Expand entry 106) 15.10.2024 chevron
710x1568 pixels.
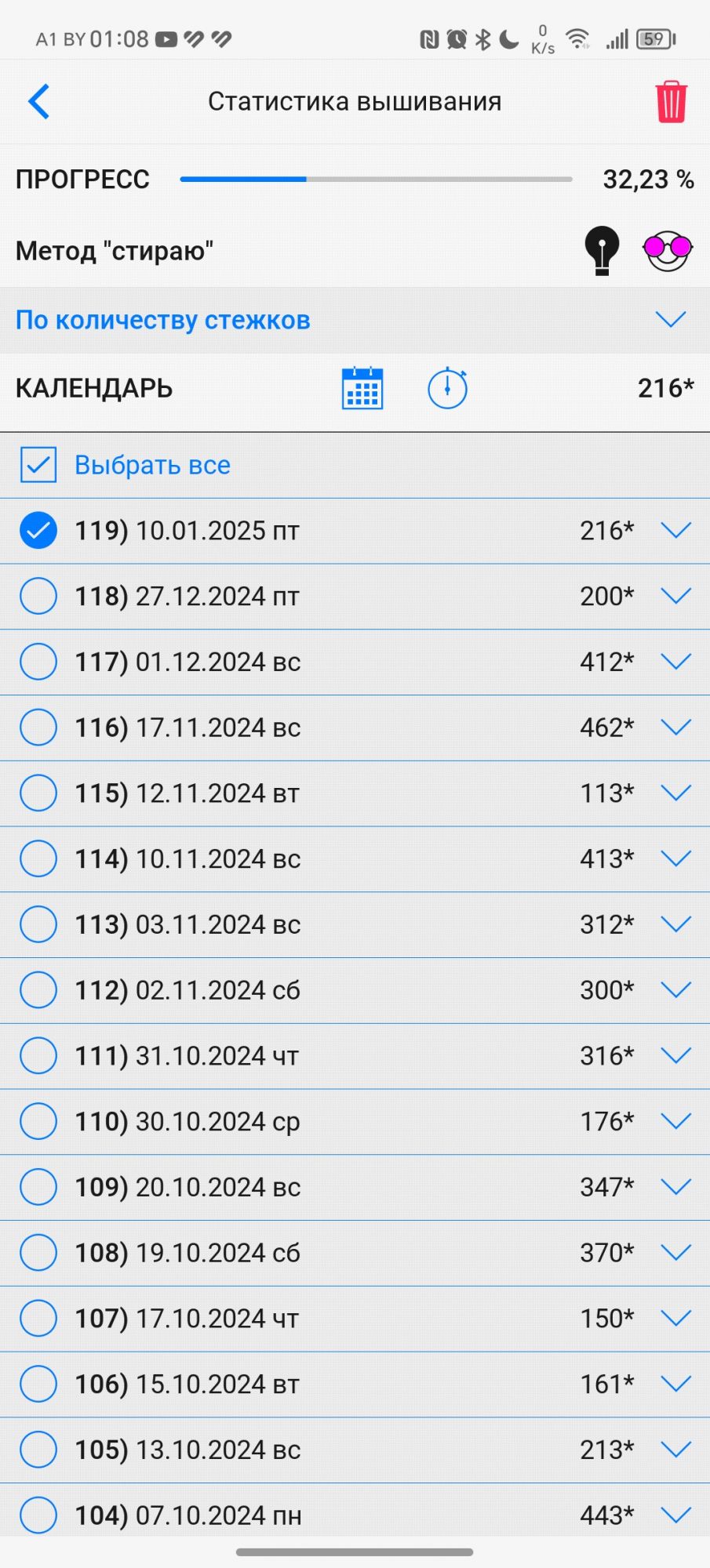(675, 1384)
